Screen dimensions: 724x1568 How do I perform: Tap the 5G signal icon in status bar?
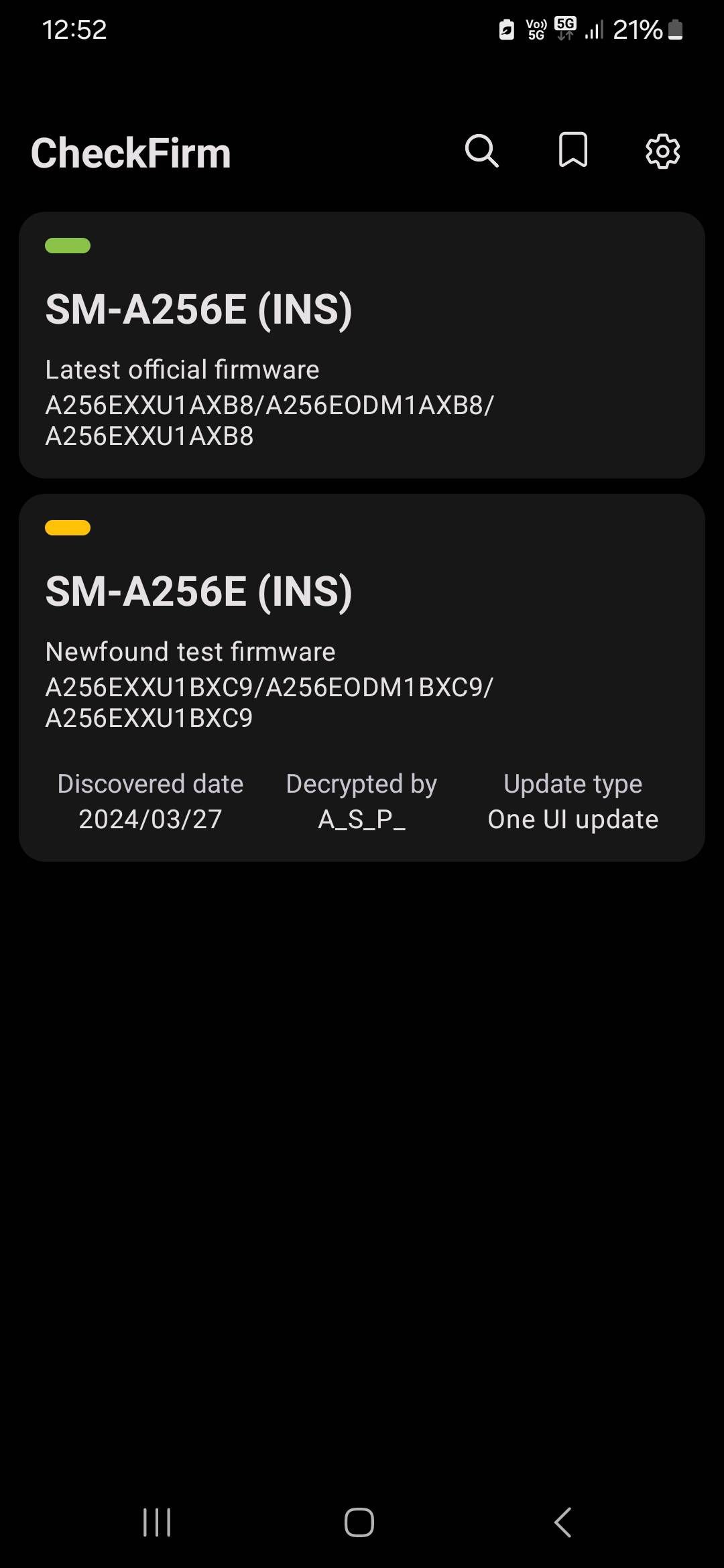[565, 28]
